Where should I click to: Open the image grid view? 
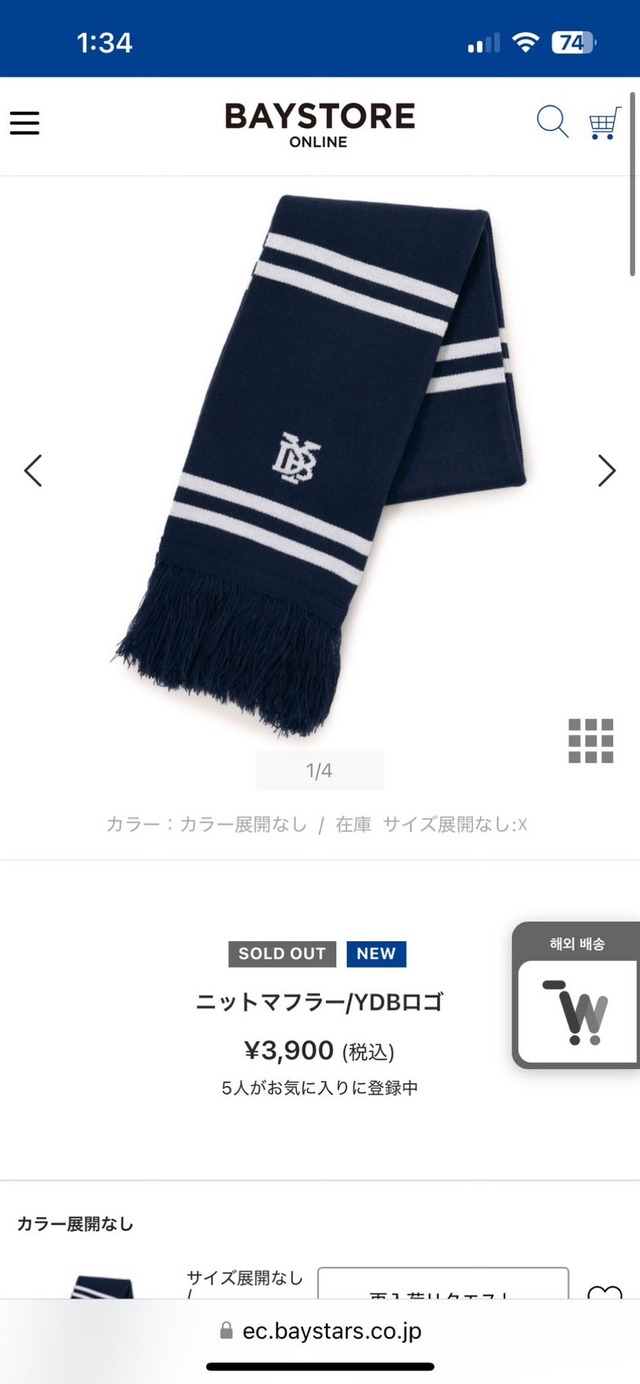[x=590, y=741]
